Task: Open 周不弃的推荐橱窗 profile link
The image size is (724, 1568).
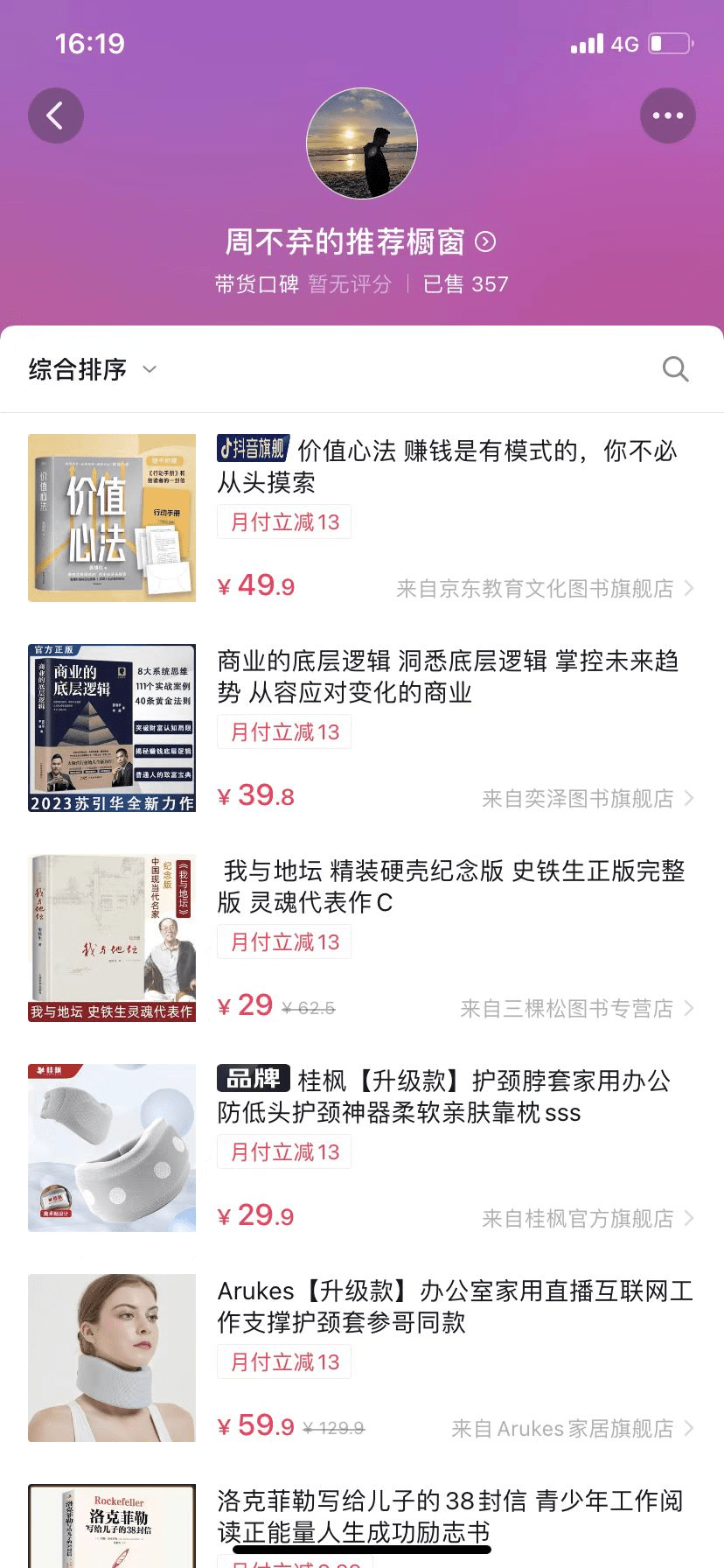Action: click(x=359, y=241)
